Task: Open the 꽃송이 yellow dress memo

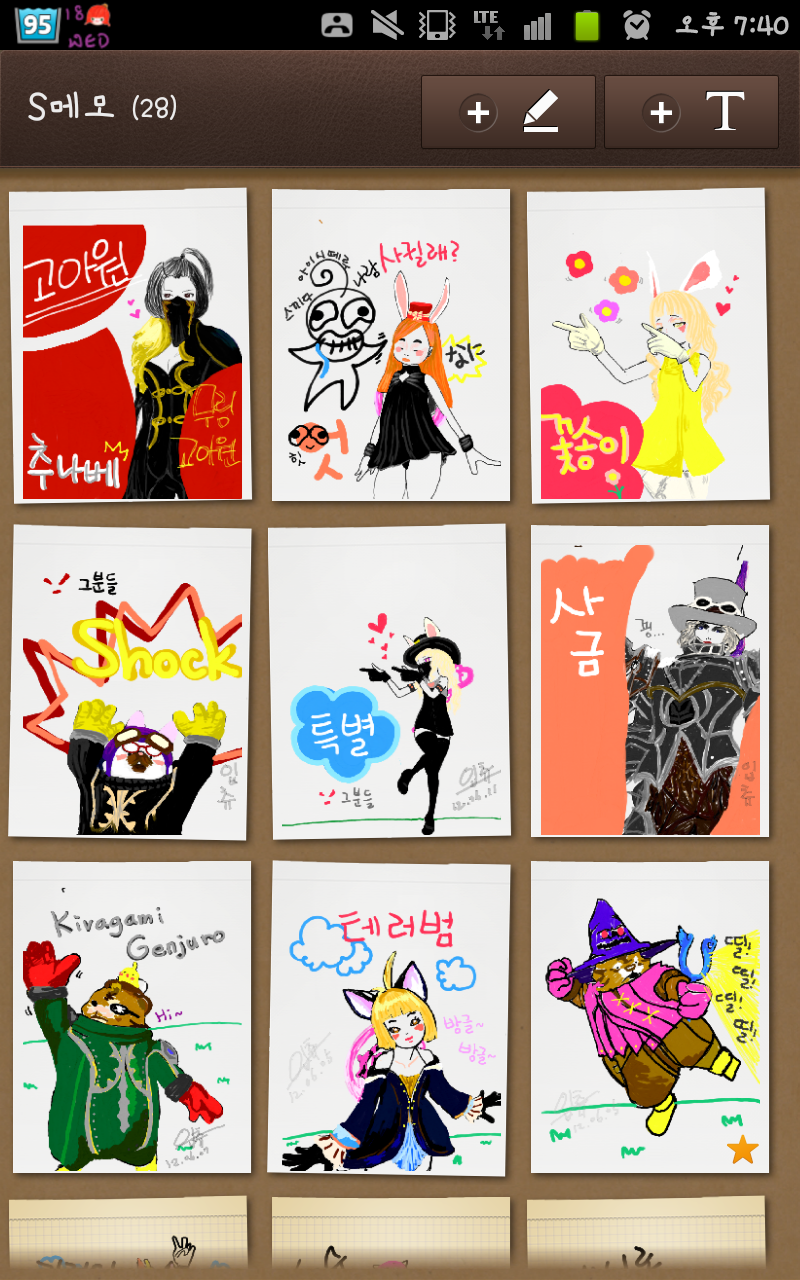Action: 648,346
